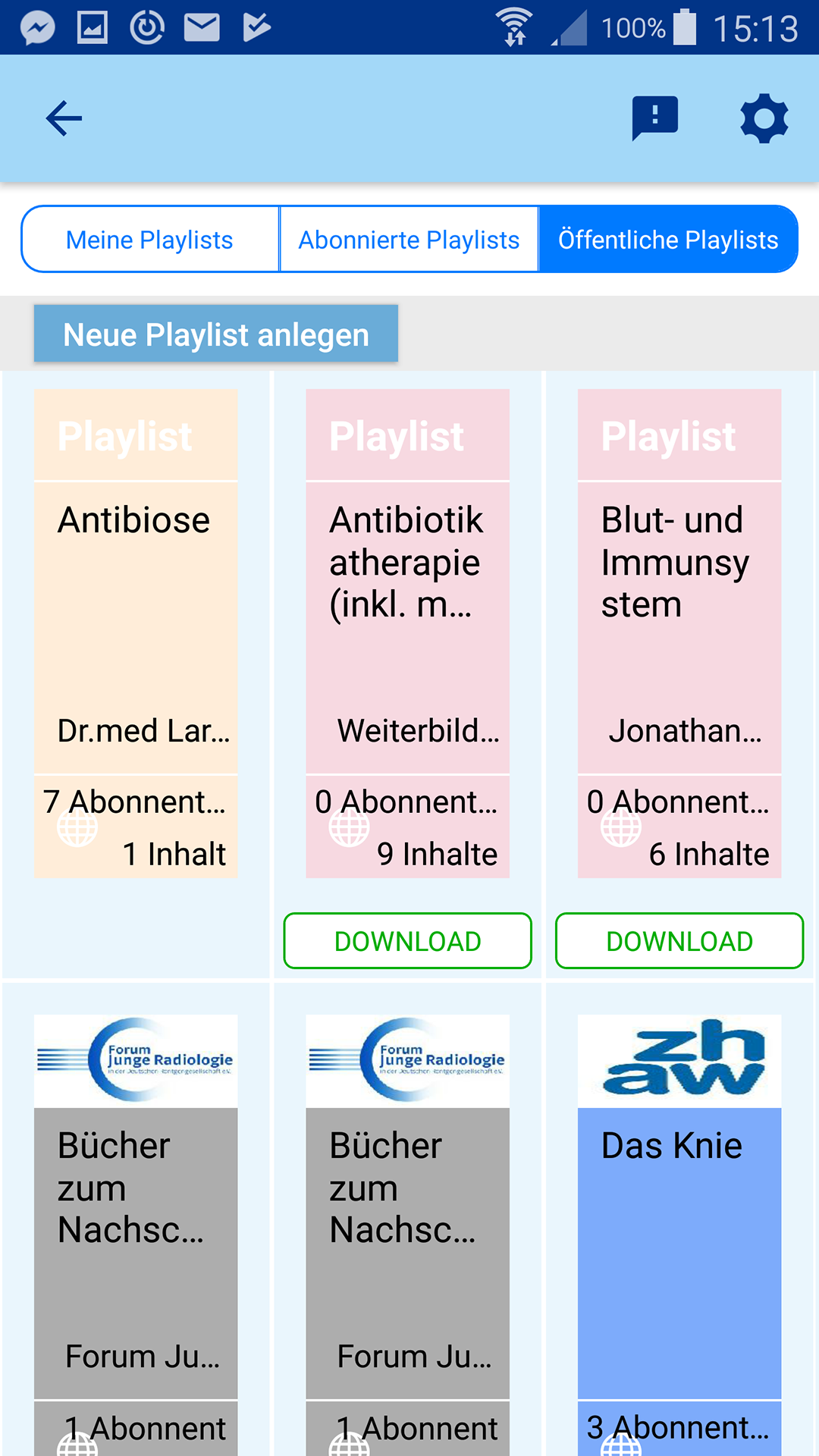Viewport: 819px width, 1456px height.
Task: Switch to Meine Playlists tab
Action: coord(150,240)
